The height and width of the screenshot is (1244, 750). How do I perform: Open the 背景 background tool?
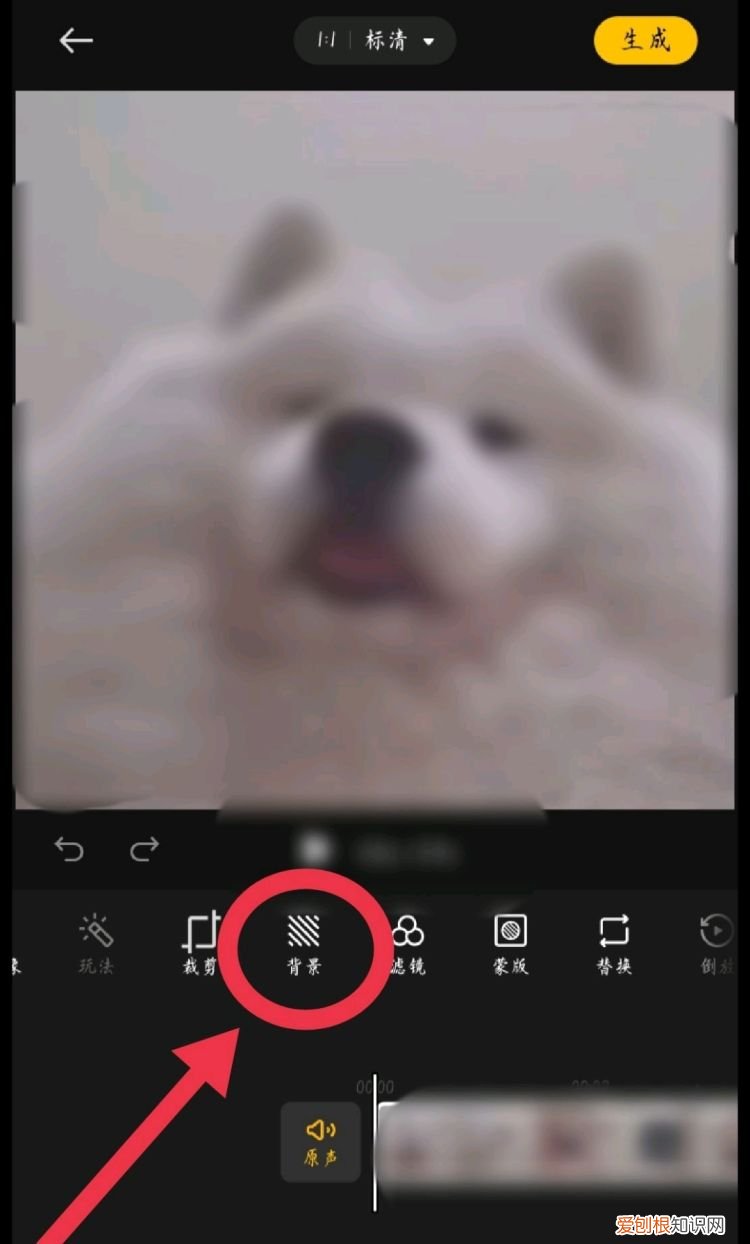301,945
